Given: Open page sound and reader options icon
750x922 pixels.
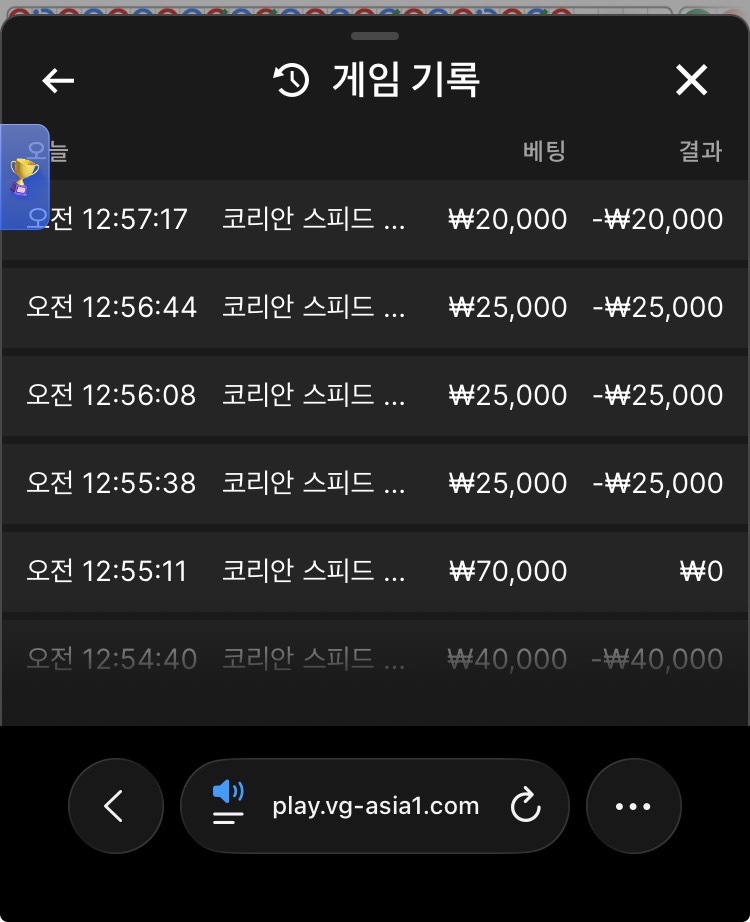Looking at the screenshot, I should point(228,805).
